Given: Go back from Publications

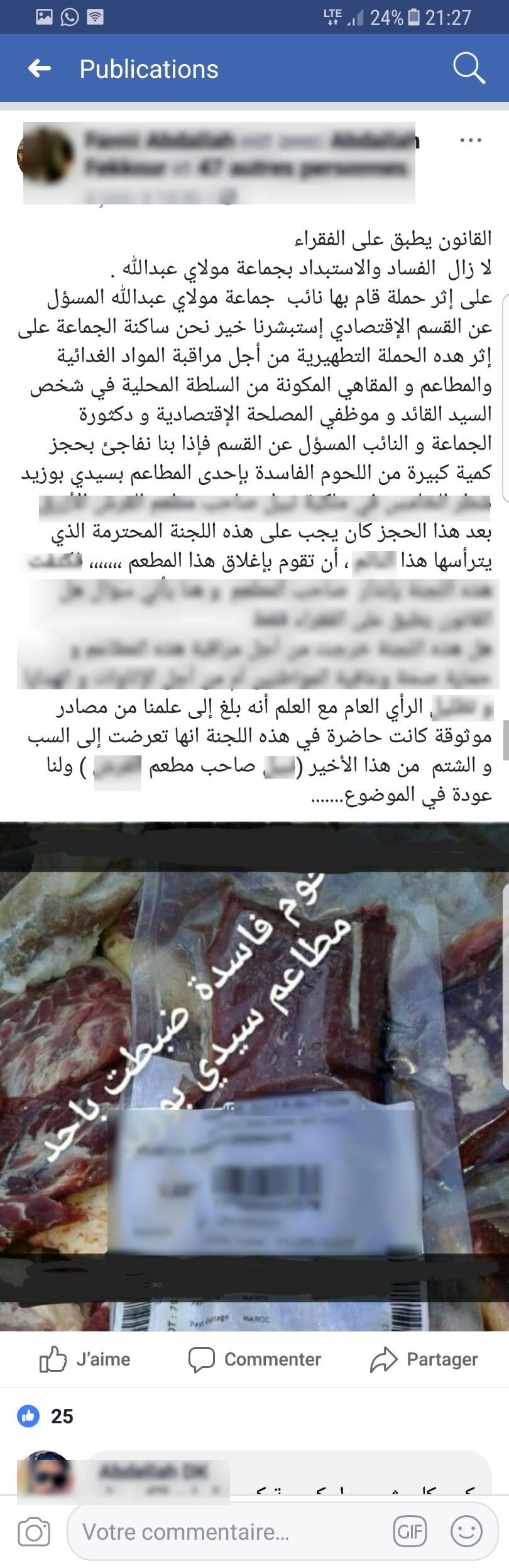Looking at the screenshot, I should (40, 69).
